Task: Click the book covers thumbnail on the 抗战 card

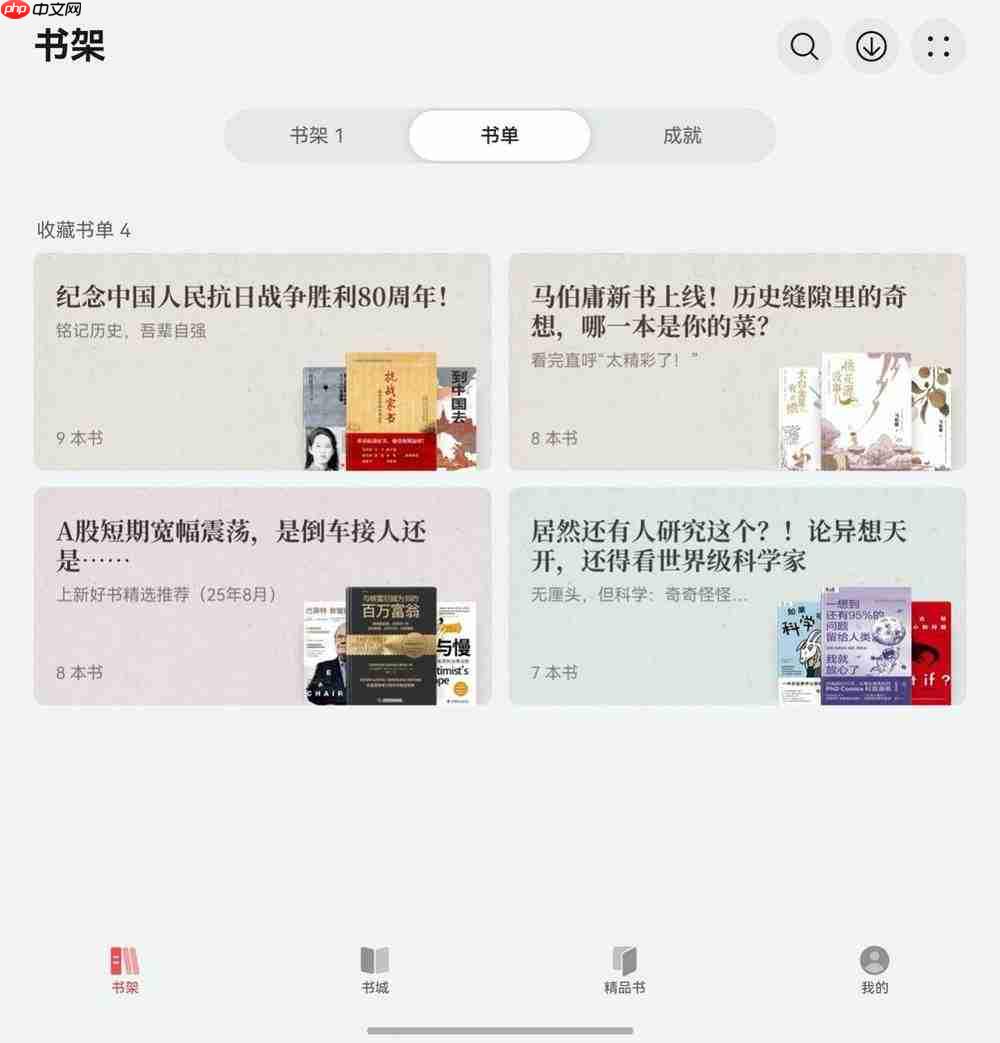Action: coord(390,410)
